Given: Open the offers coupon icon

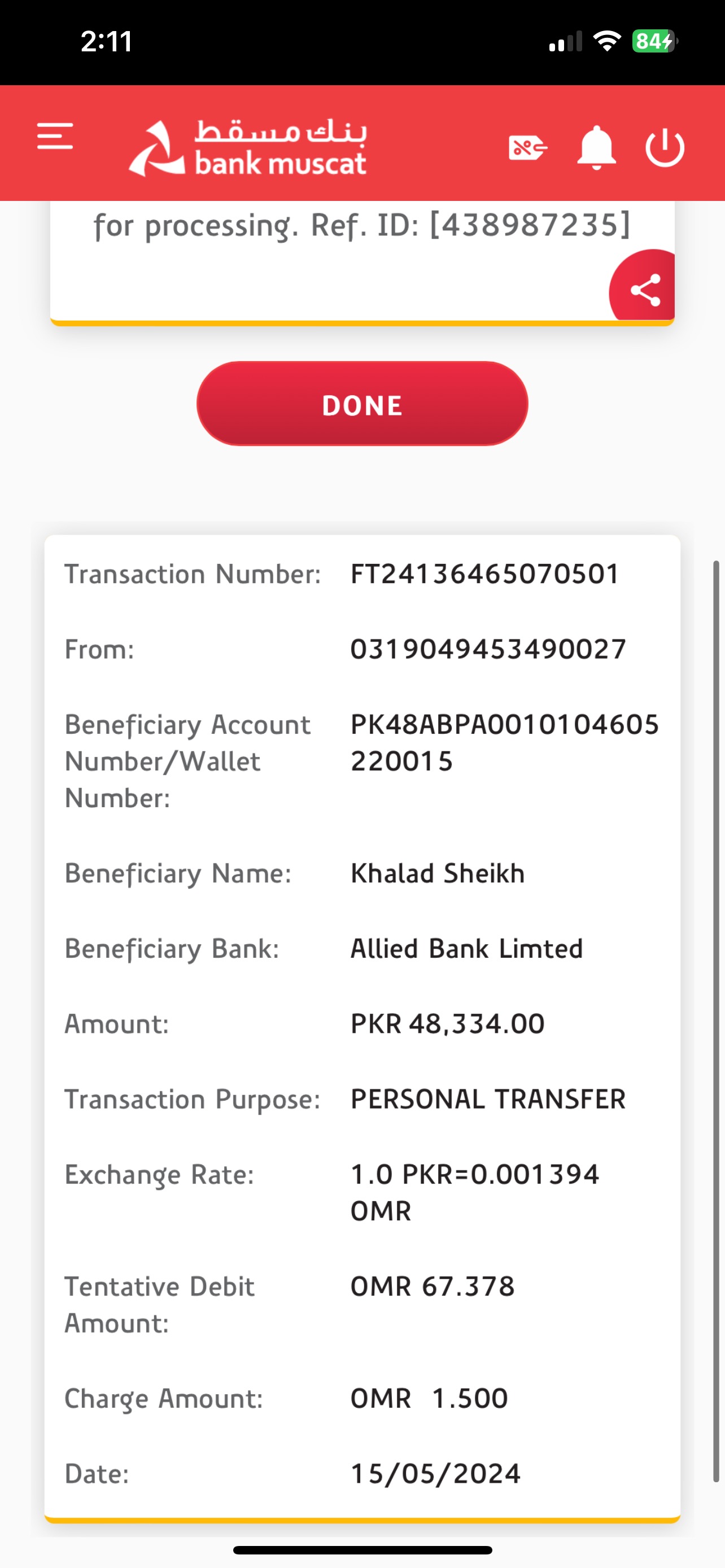Looking at the screenshot, I should point(527,147).
